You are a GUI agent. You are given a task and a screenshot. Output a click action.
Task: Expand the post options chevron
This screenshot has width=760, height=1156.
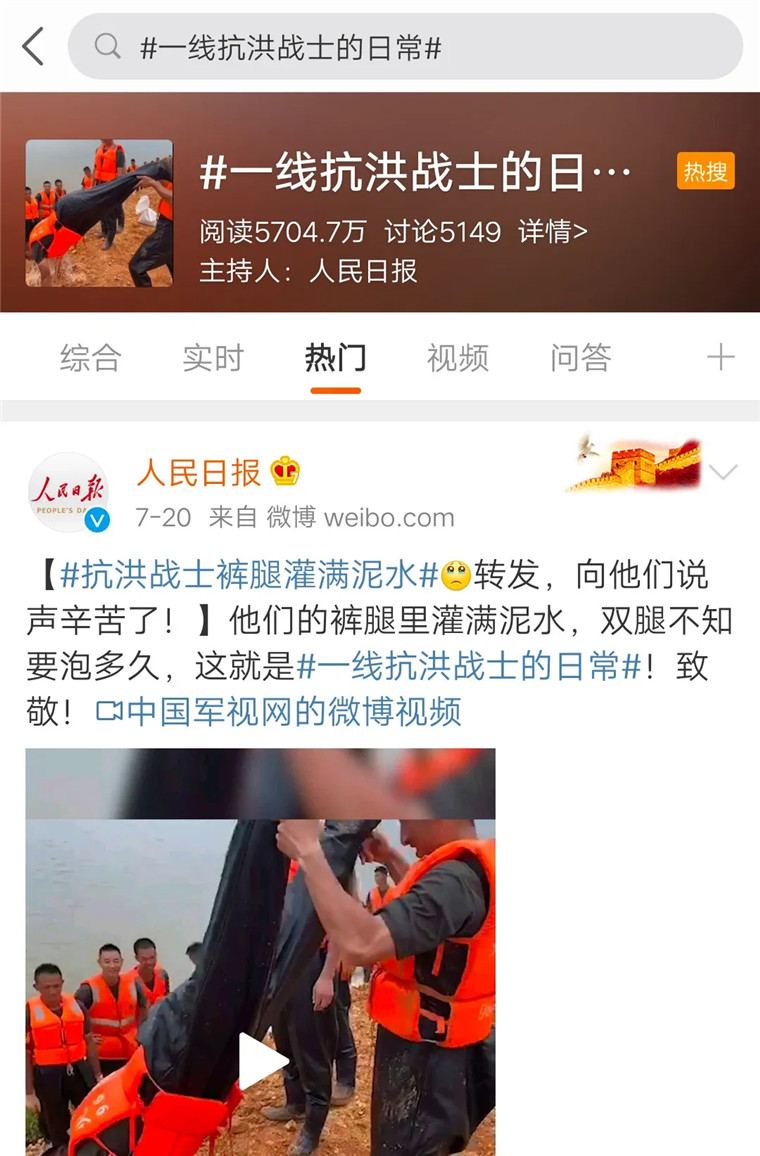(x=723, y=472)
